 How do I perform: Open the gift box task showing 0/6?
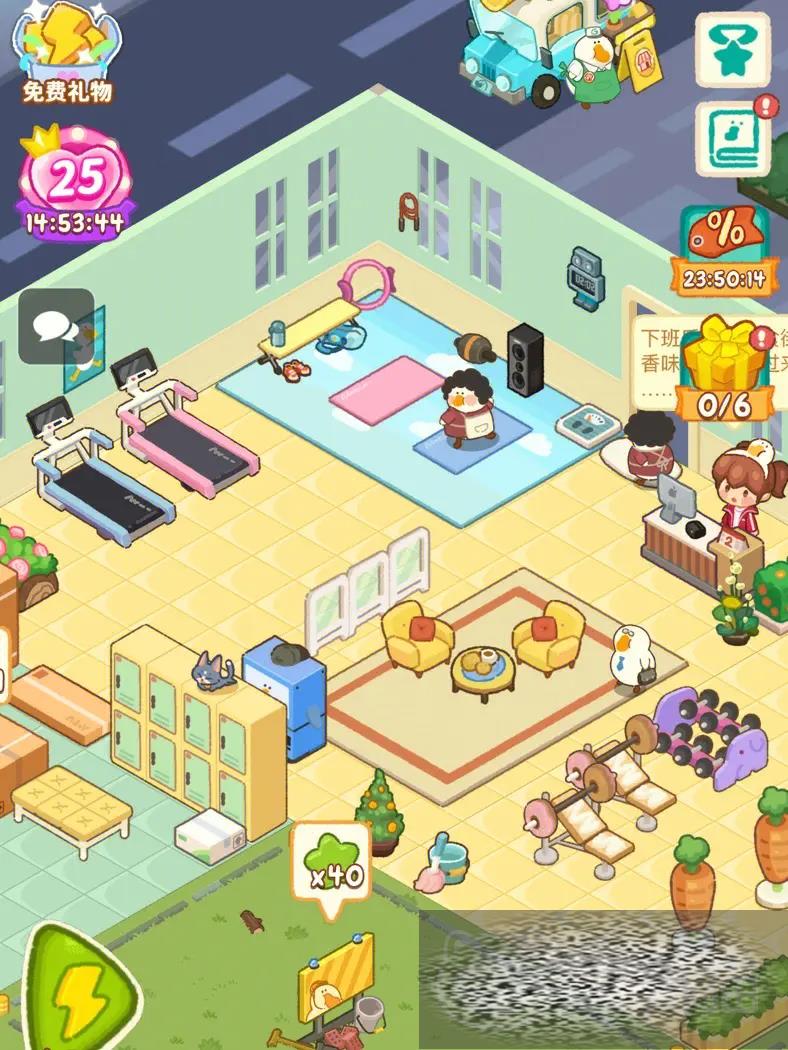pos(725,368)
